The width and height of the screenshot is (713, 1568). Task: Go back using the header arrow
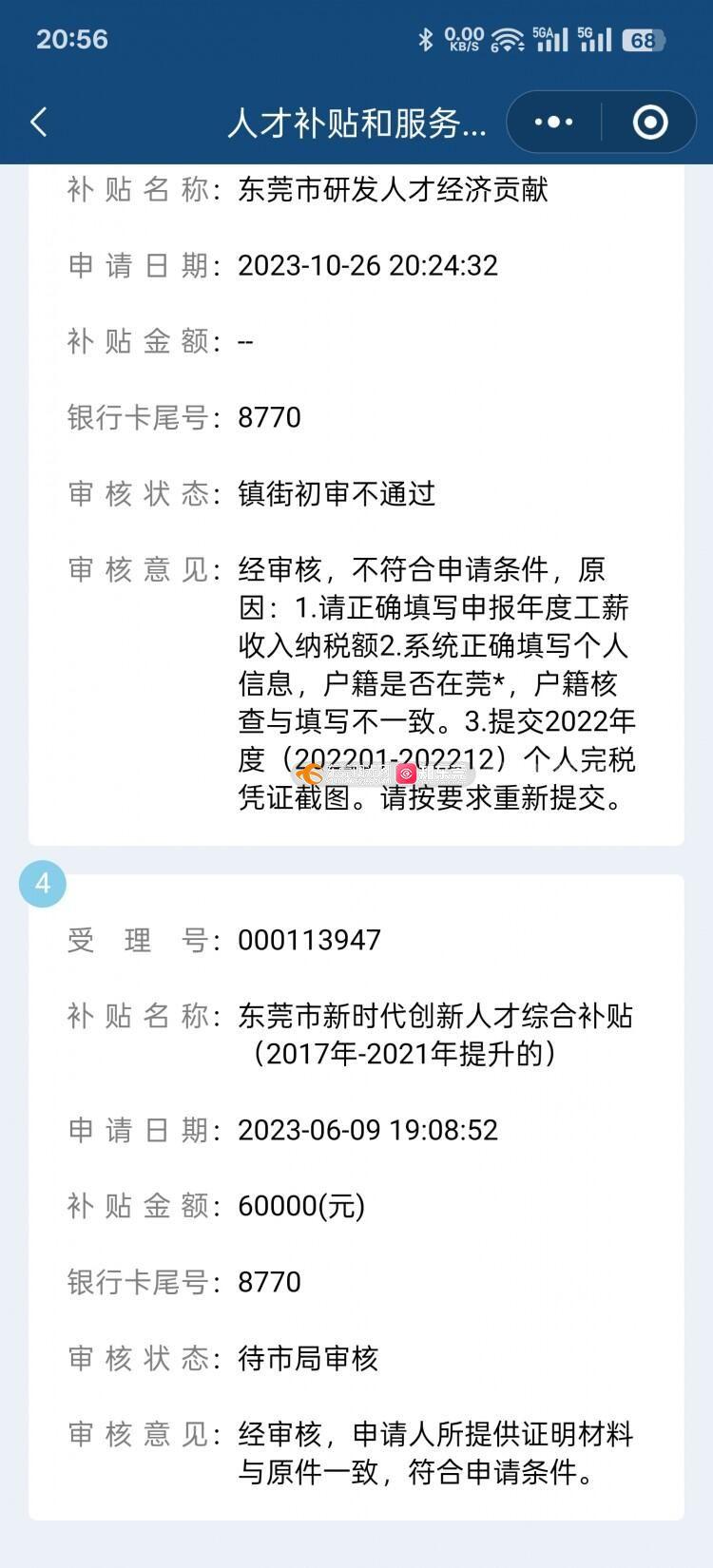point(39,123)
